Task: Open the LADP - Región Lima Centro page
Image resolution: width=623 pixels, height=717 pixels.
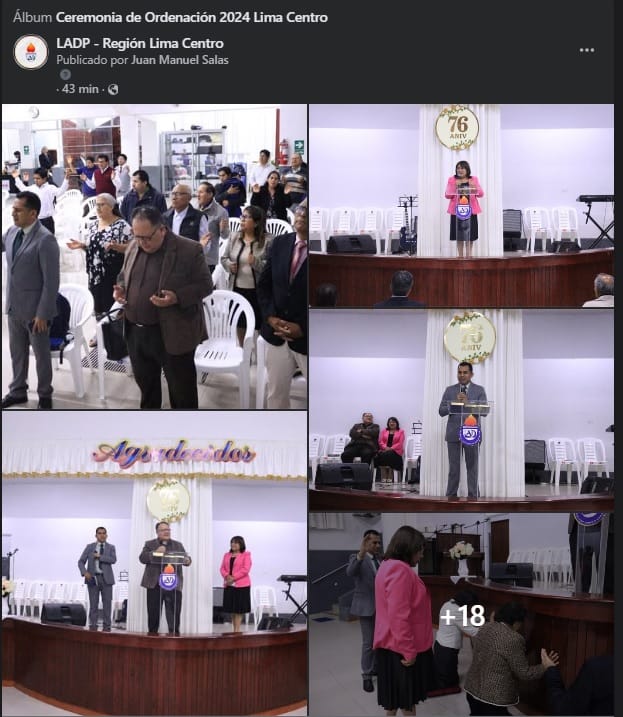Action: point(140,43)
